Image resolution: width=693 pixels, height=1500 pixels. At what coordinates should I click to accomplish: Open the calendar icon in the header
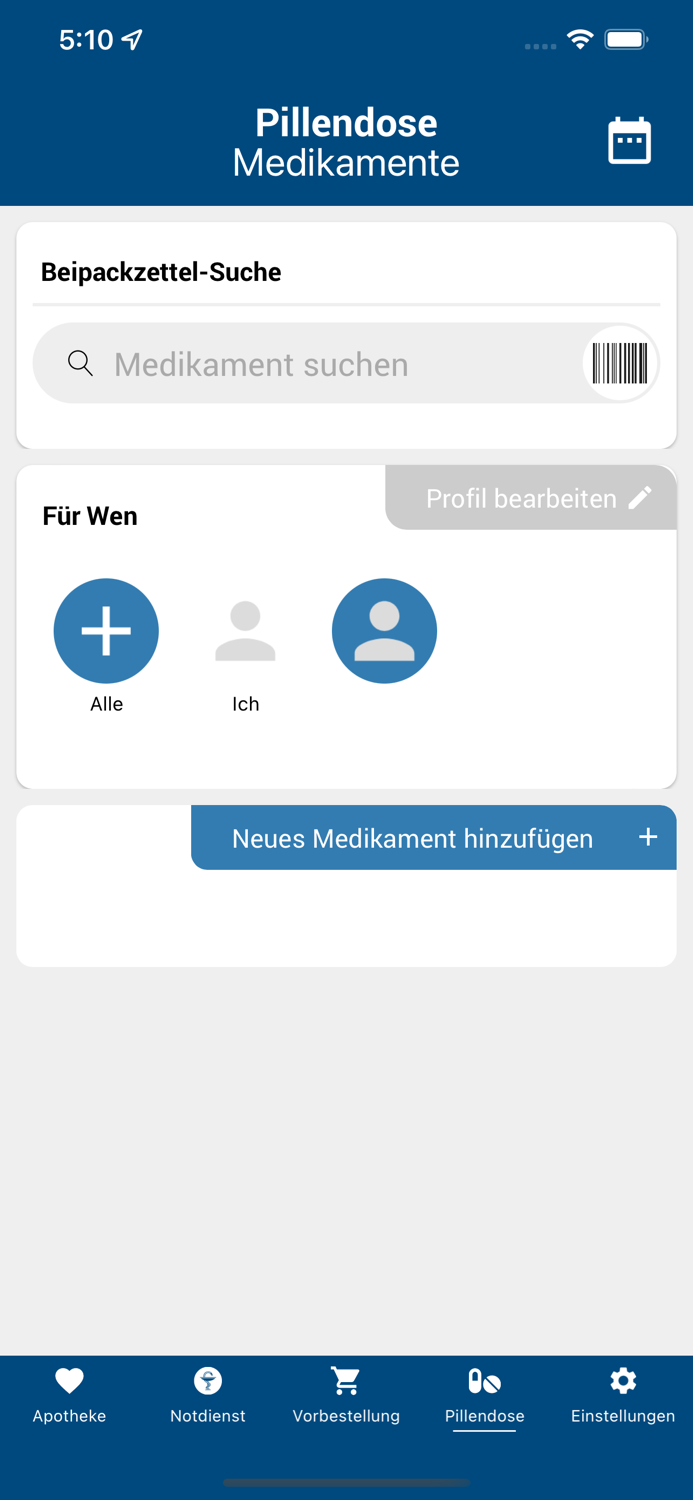click(629, 141)
